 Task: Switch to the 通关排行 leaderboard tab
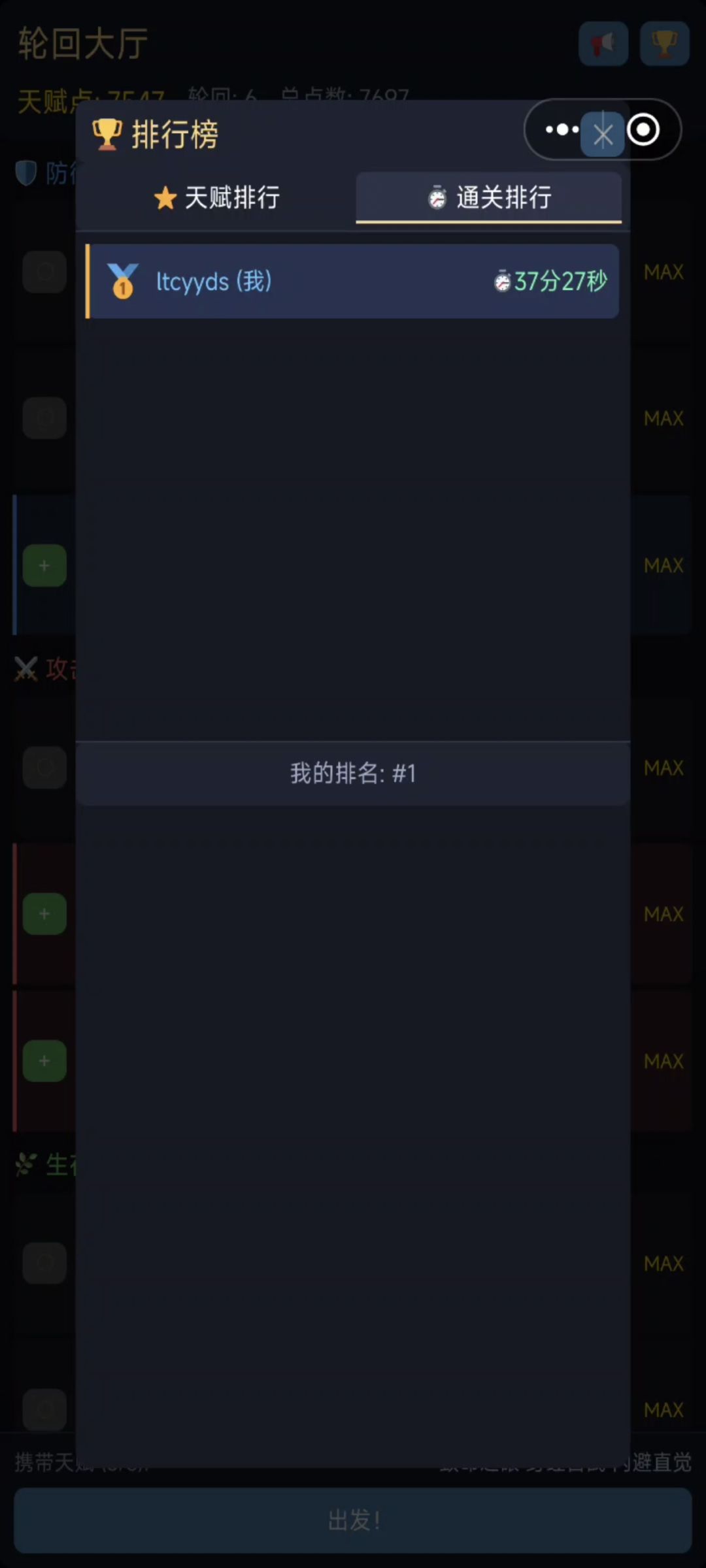[x=489, y=198]
